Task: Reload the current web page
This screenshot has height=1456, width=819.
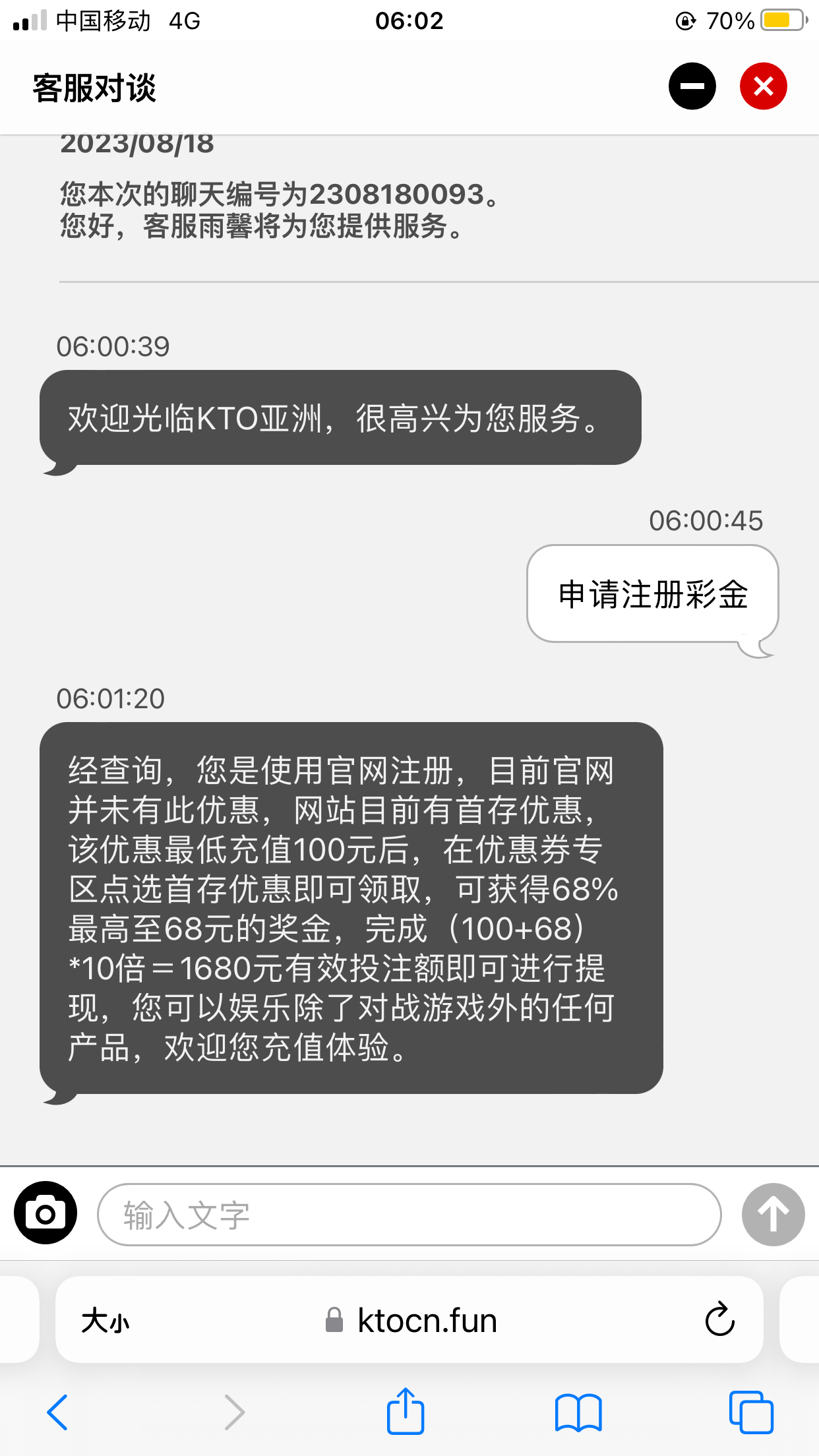Action: pyautogui.click(x=719, y=1319)
